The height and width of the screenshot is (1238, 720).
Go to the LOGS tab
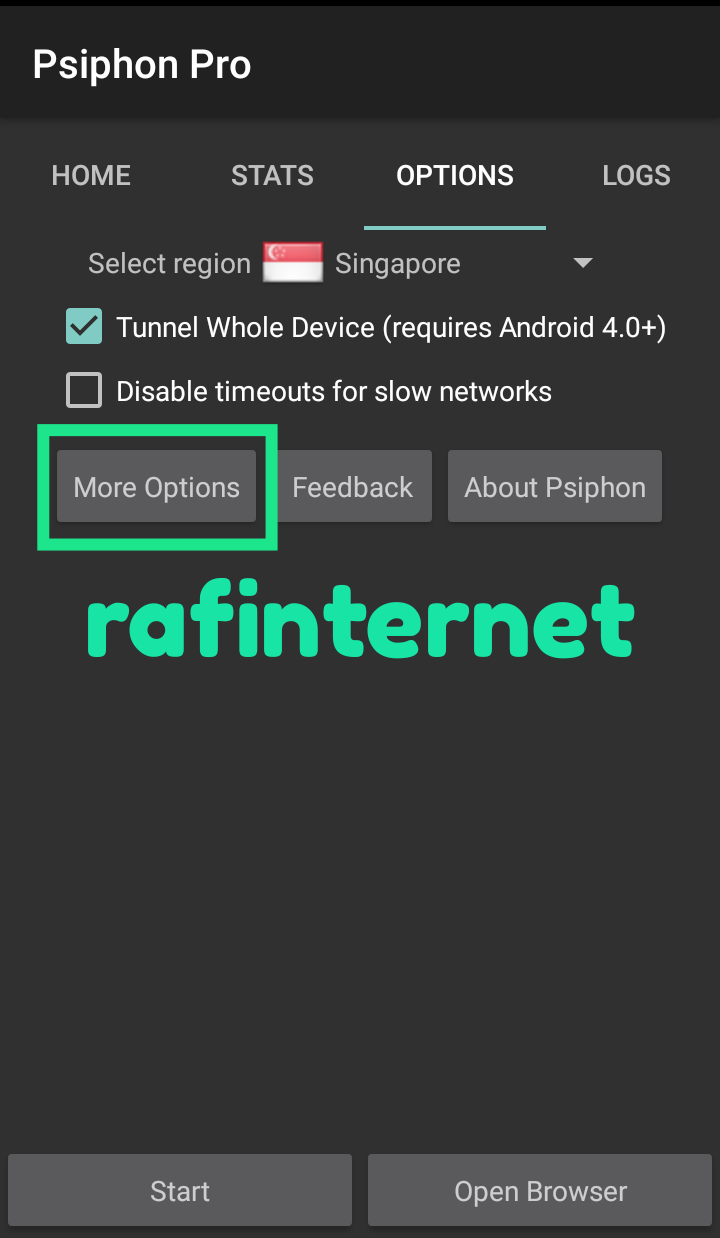click(x=636, y=176)
